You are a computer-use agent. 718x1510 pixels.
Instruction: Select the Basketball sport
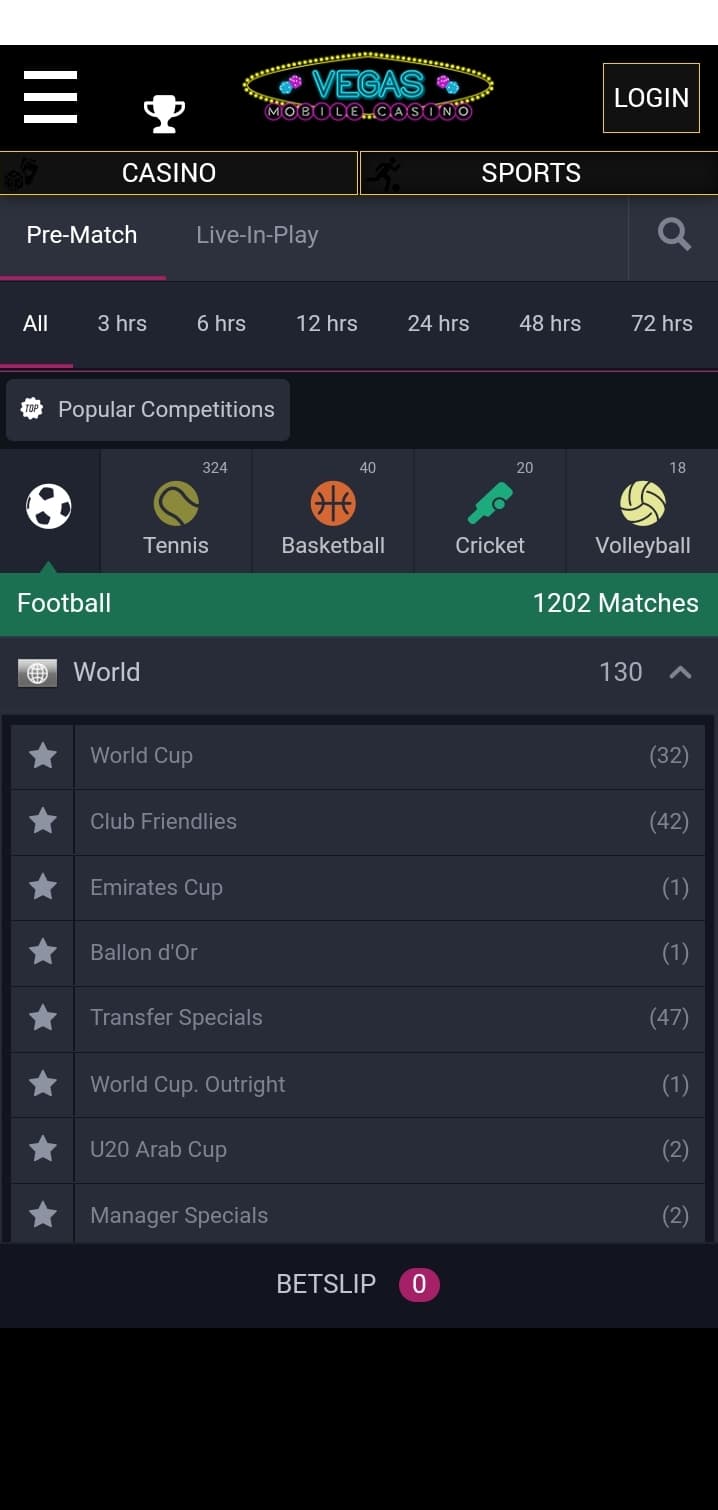(x=333, y=514)
